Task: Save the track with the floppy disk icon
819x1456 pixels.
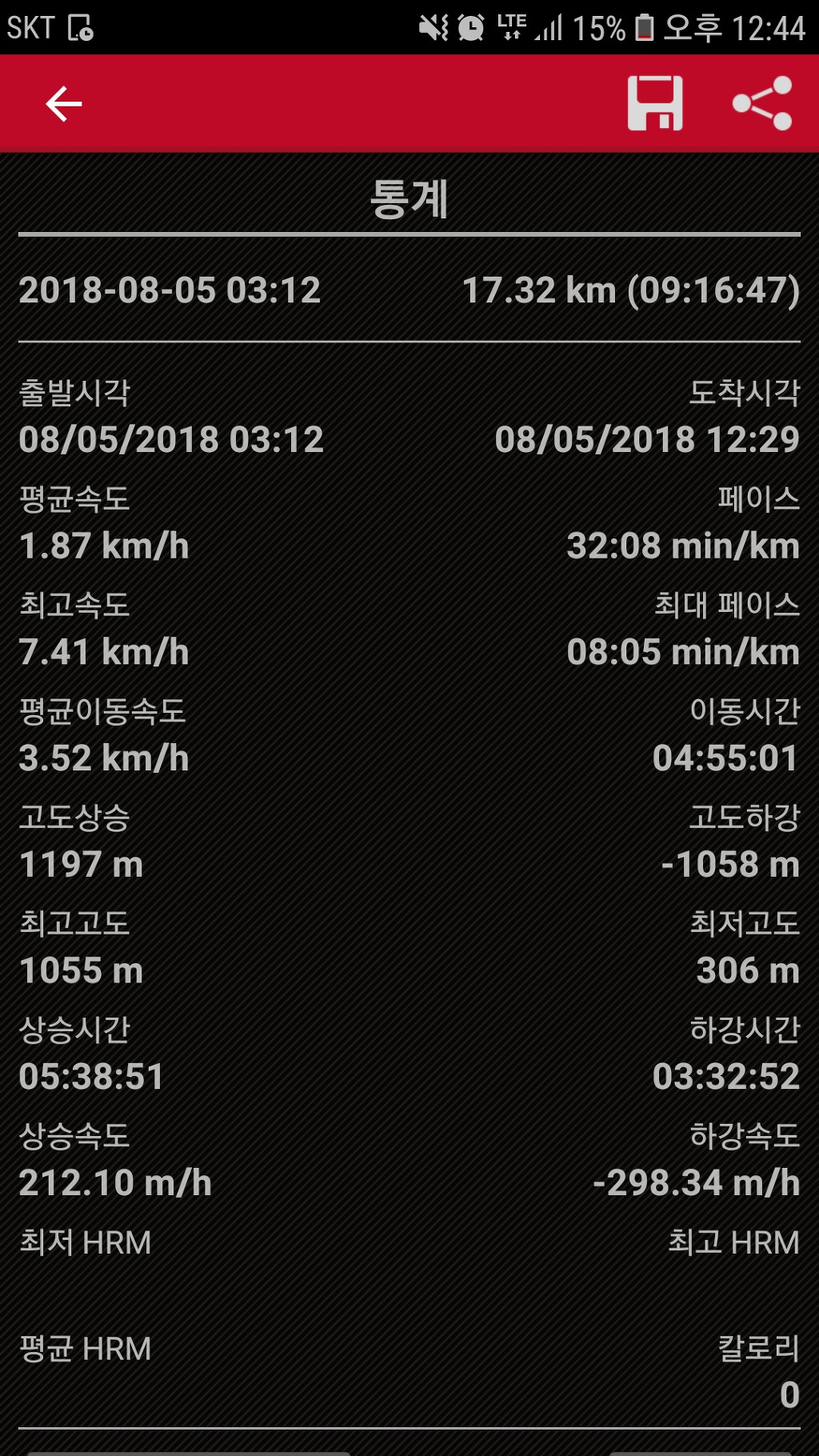Action: (x=655, y=103)
